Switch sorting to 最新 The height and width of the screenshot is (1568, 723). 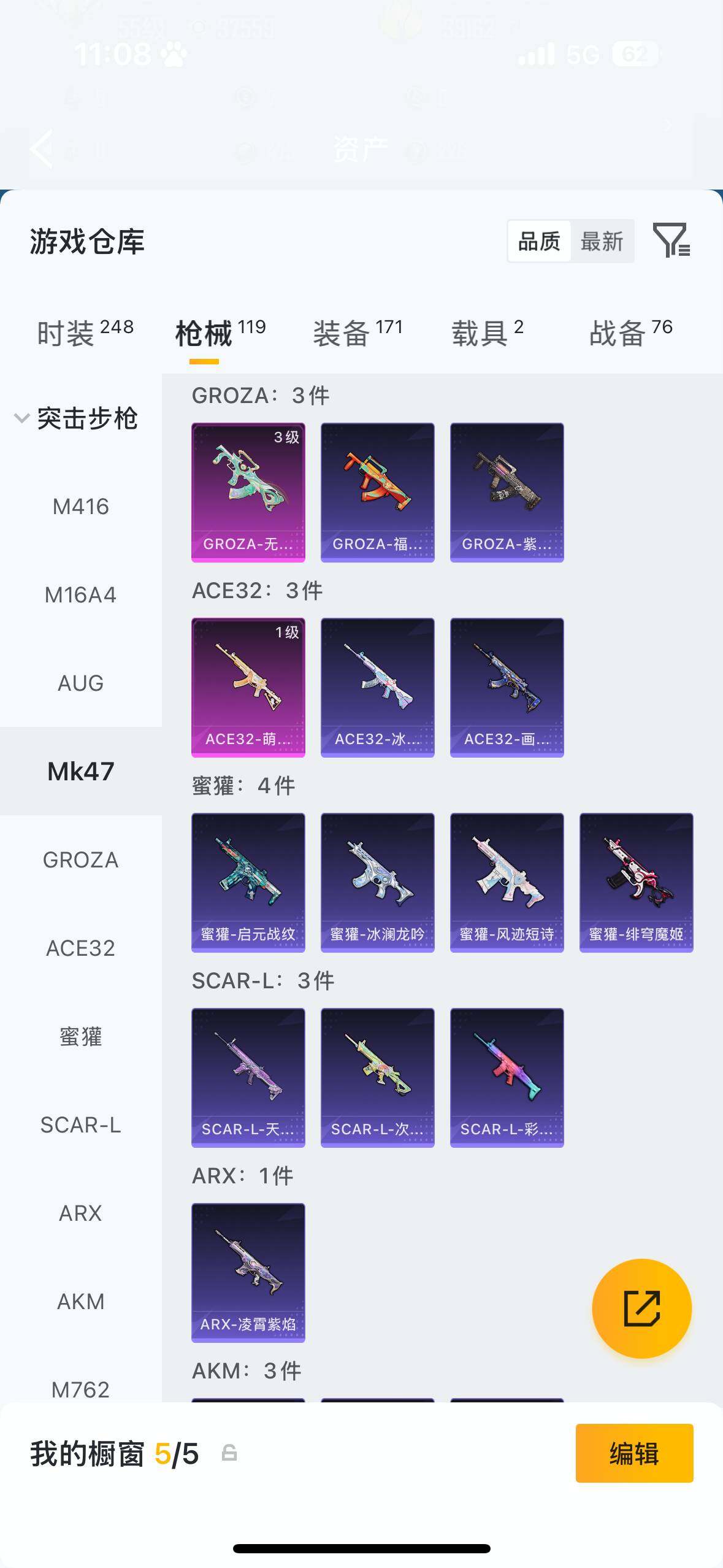tap(602, 242)
